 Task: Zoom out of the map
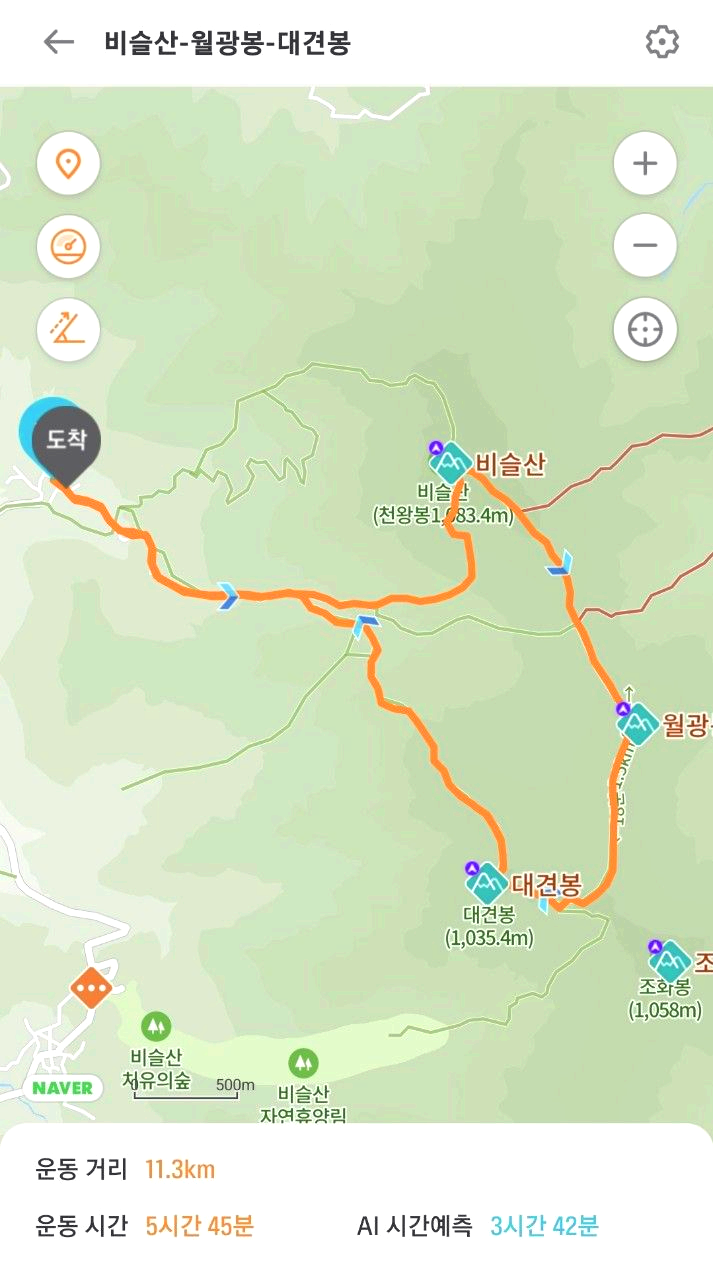[645, 245]
